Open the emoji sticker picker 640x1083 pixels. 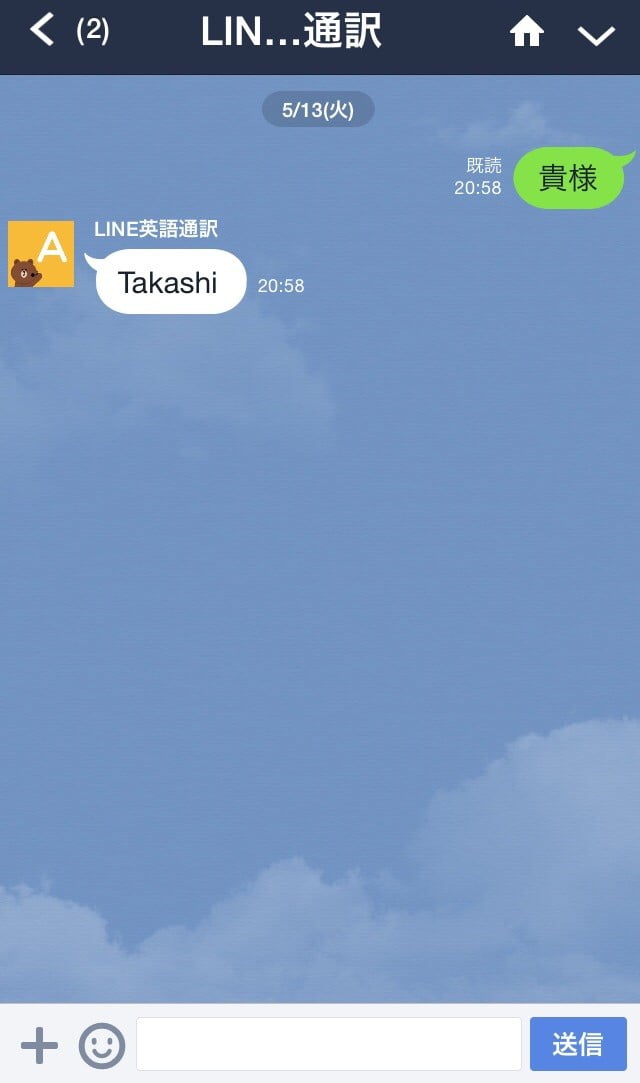tap(102, 1046)
